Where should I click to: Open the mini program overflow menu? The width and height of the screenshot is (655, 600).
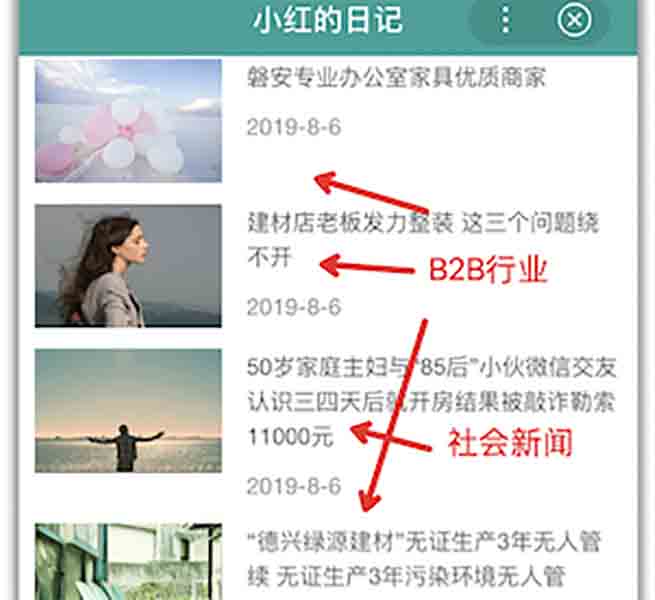coord(506,20)
